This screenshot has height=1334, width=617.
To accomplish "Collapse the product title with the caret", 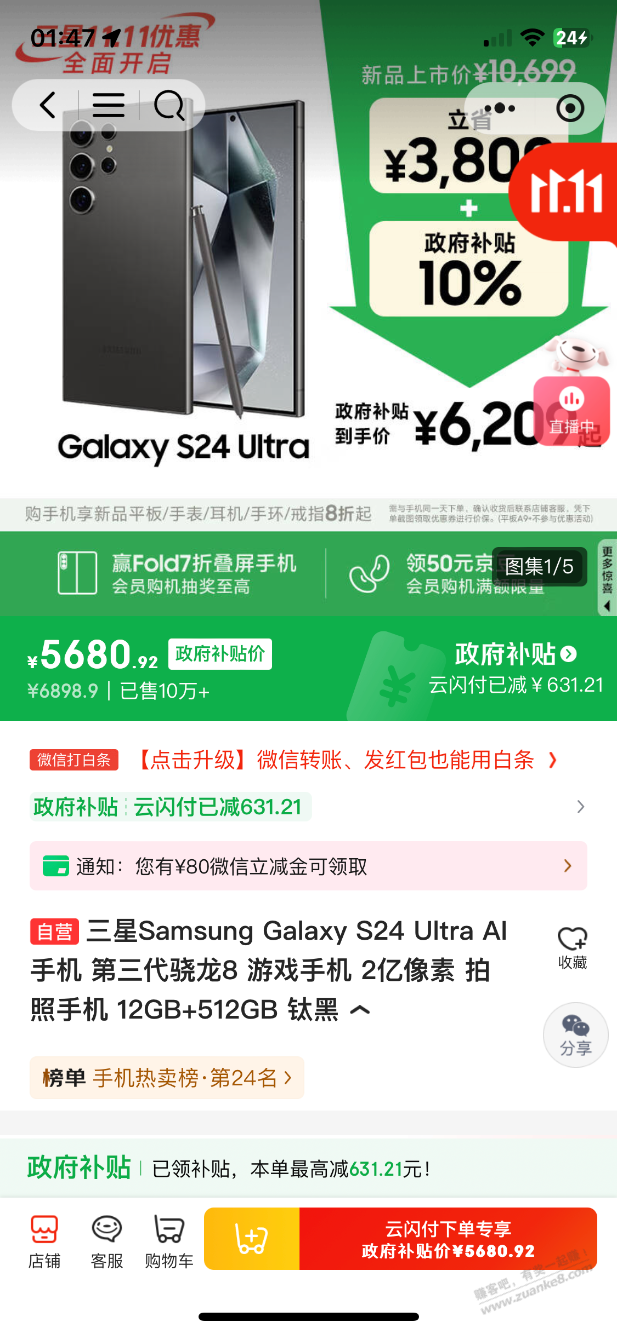I will click(x=361, y=1011).
